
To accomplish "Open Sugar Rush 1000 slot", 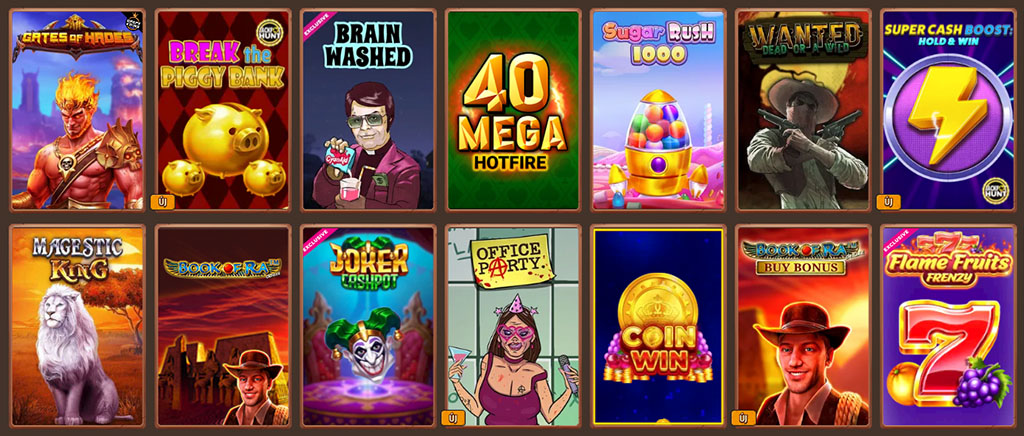I will point(657,110).
